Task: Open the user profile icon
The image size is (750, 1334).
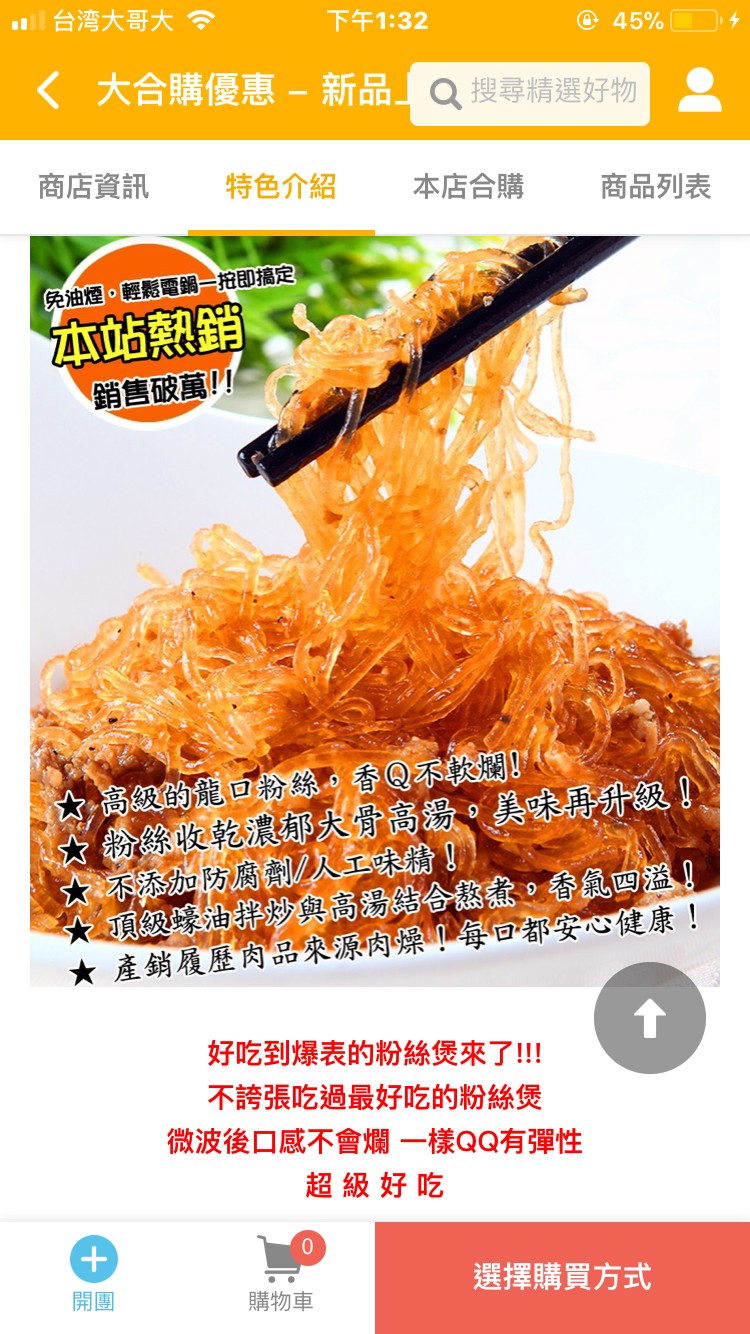Action: 699,91
